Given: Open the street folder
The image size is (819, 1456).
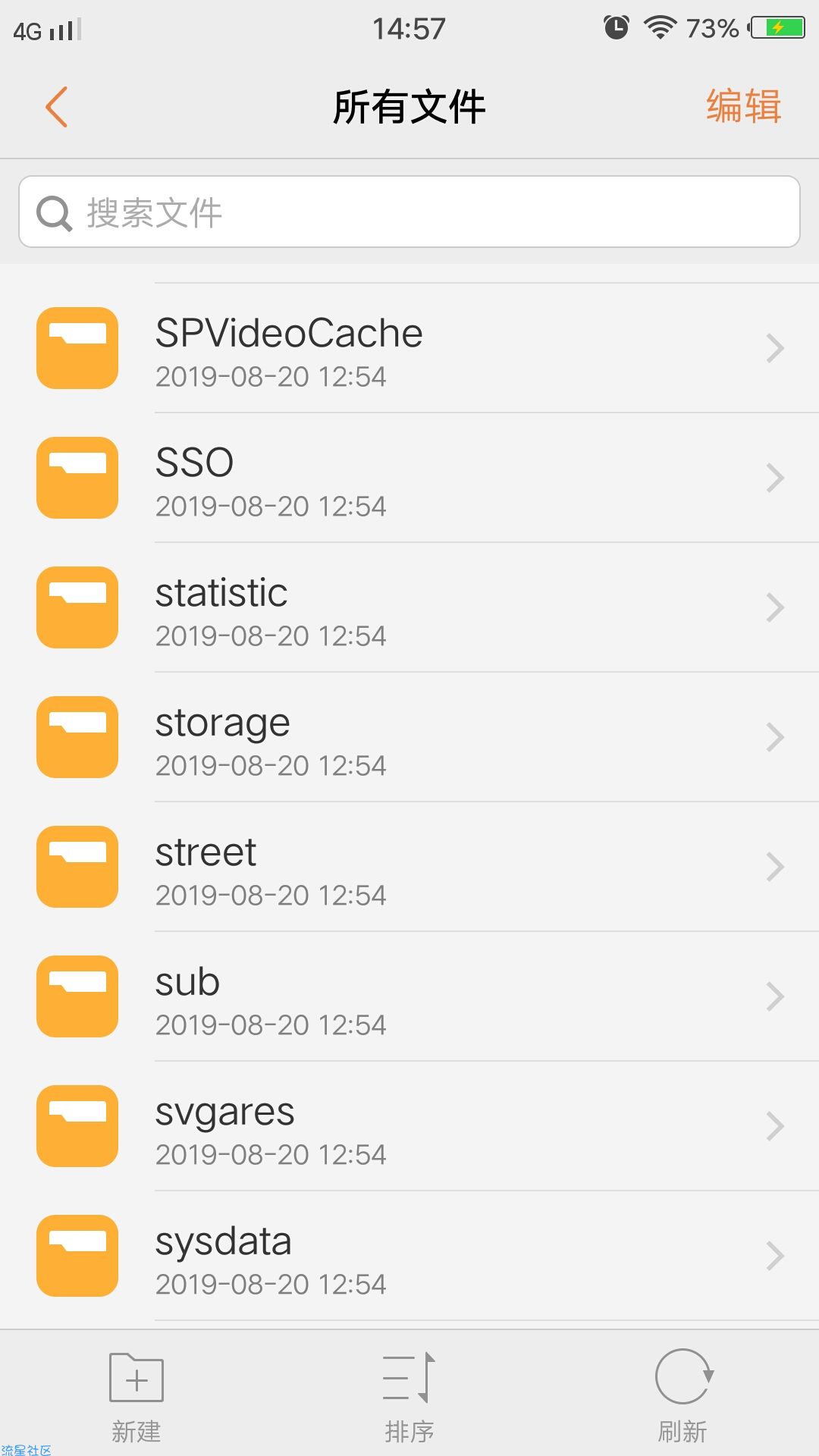Looking at the screenshot, I should (409, 867).
